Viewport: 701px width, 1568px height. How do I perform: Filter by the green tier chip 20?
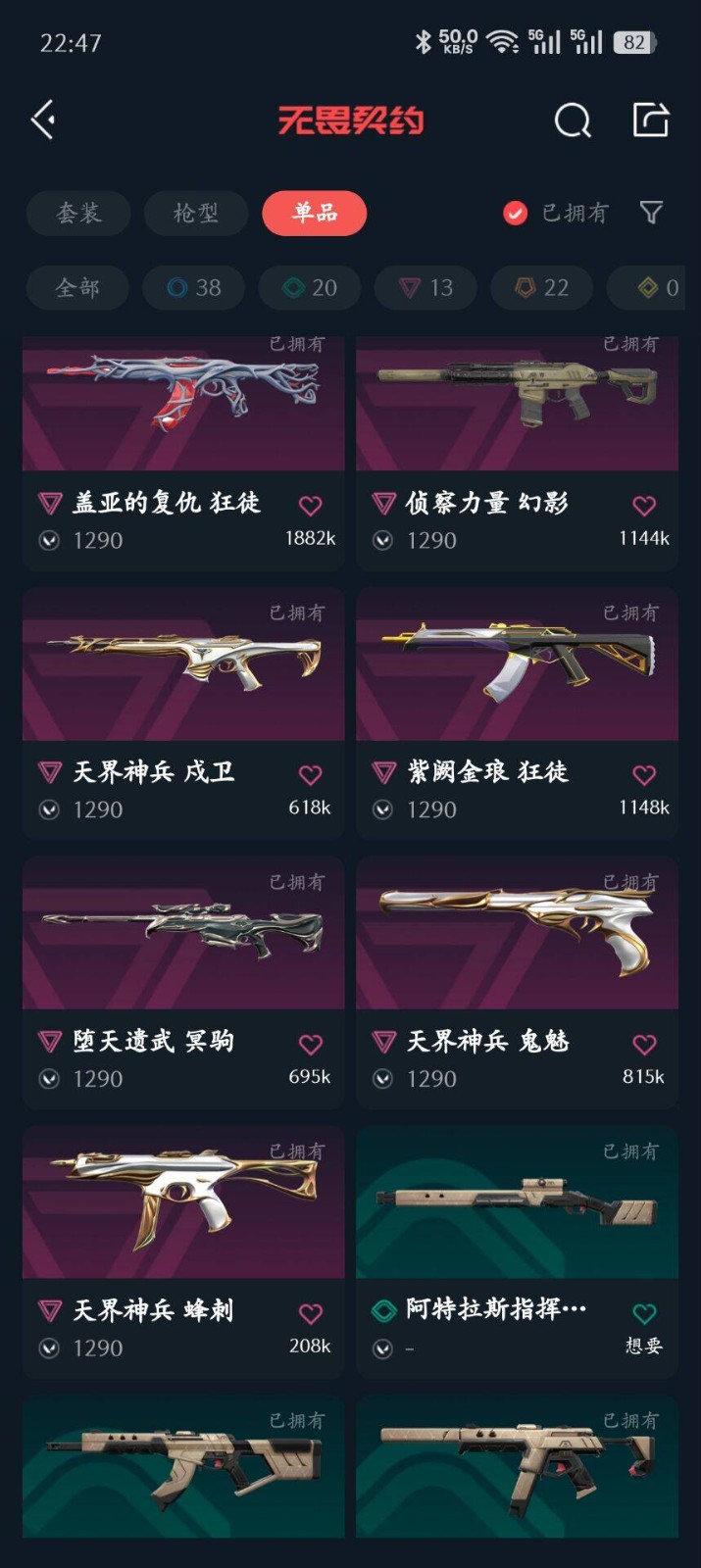coord(310,287)
